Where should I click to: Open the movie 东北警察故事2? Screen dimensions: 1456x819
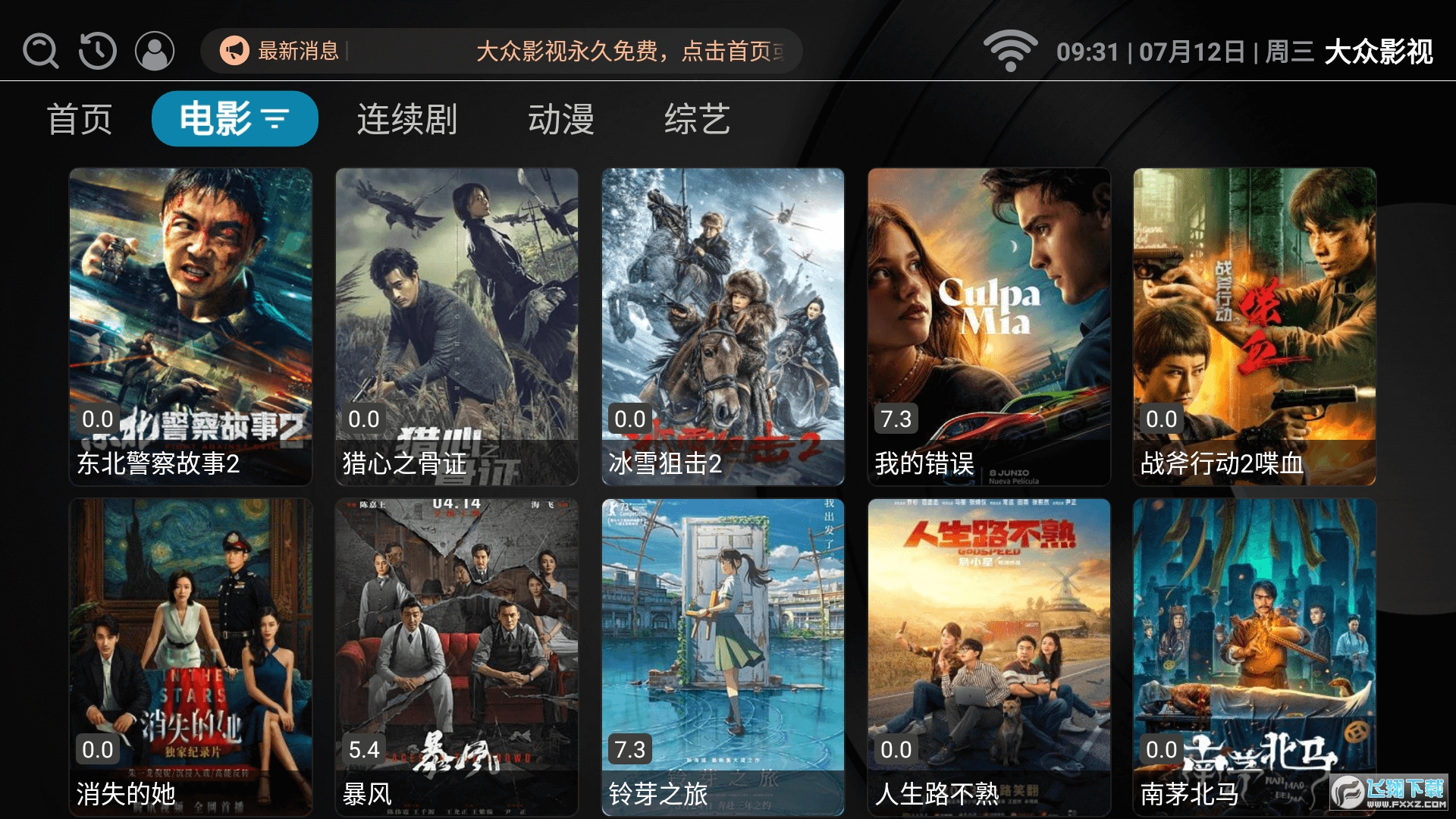pyautogui.click(x=190, y=326)
